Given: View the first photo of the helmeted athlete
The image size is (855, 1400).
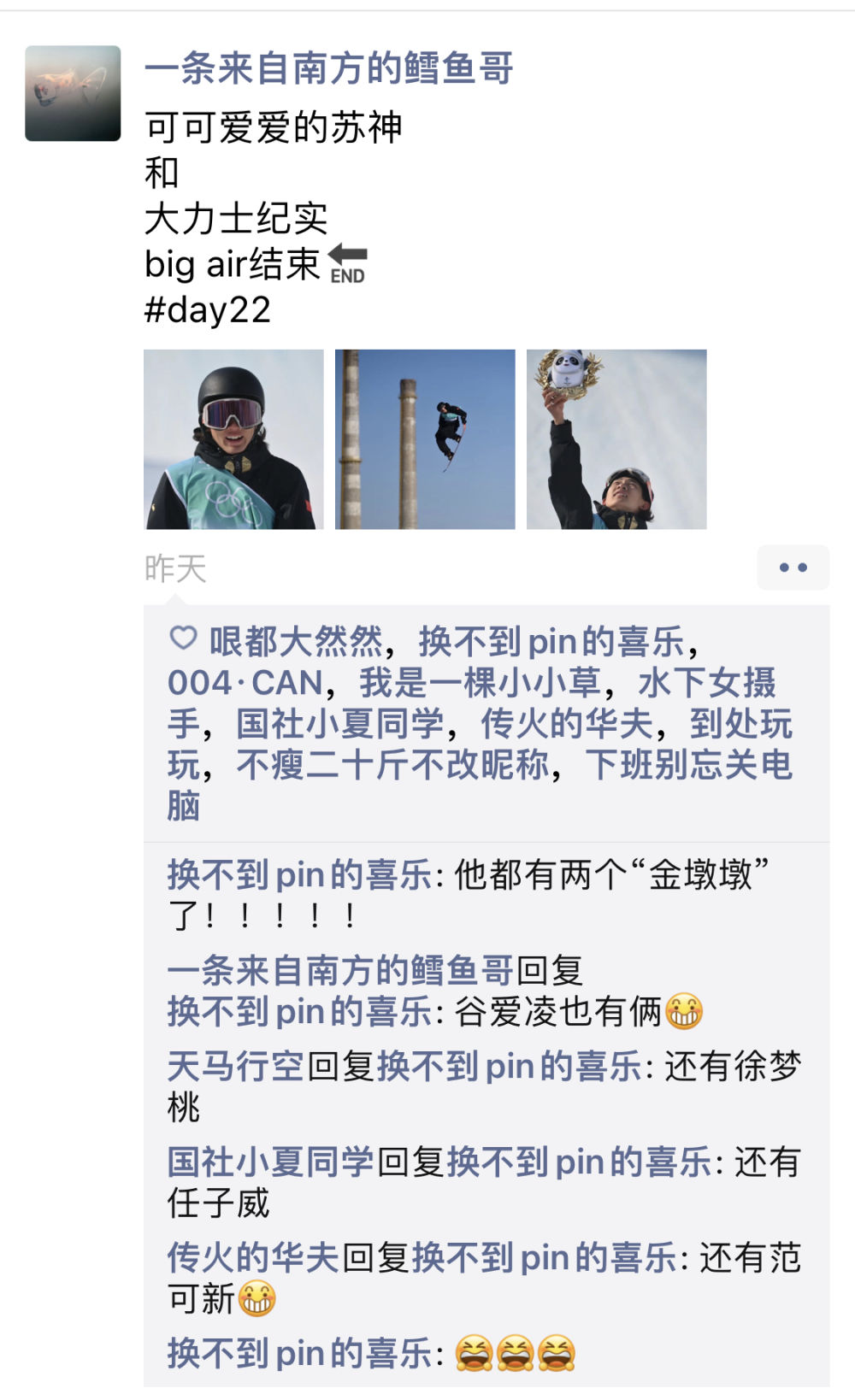Looking at the screenshot, I should click(233, 439).
